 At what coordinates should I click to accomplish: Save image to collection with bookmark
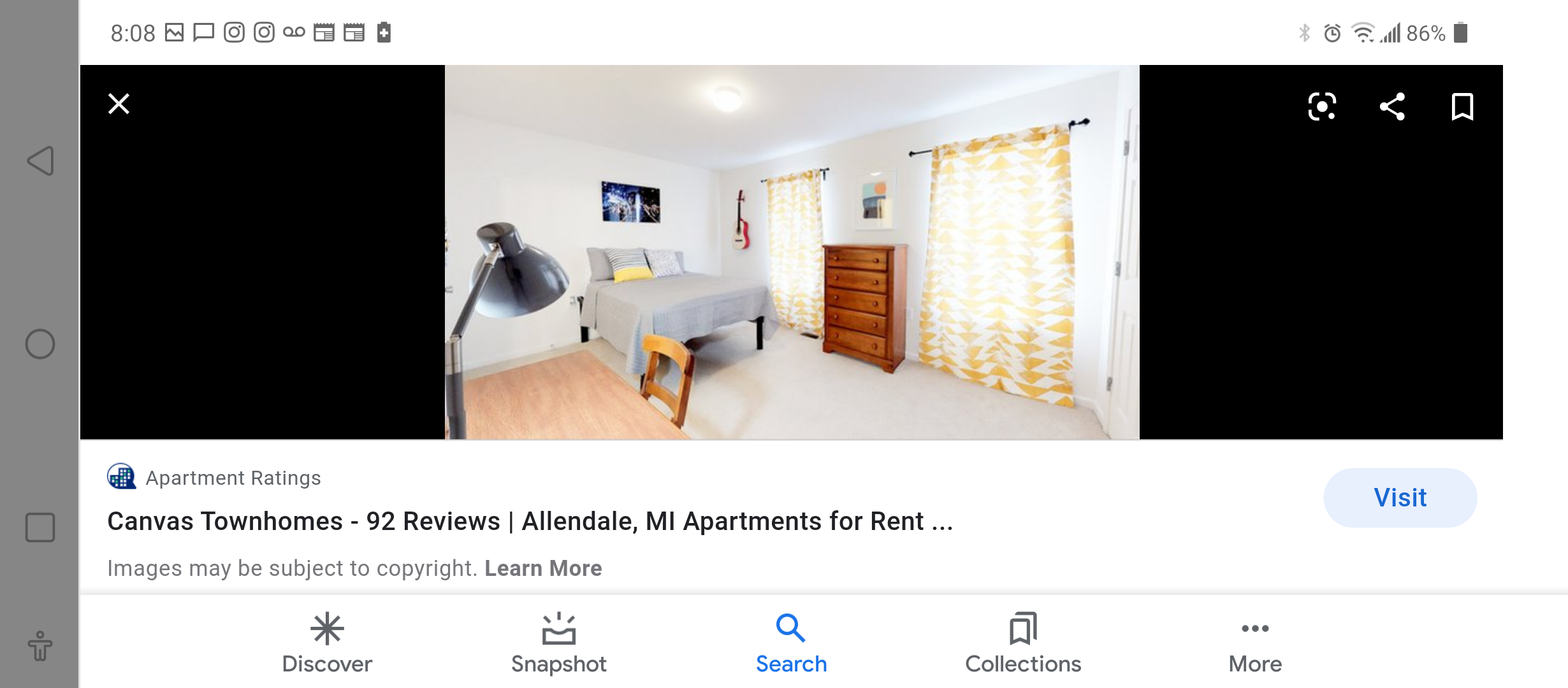(1462, 106)
